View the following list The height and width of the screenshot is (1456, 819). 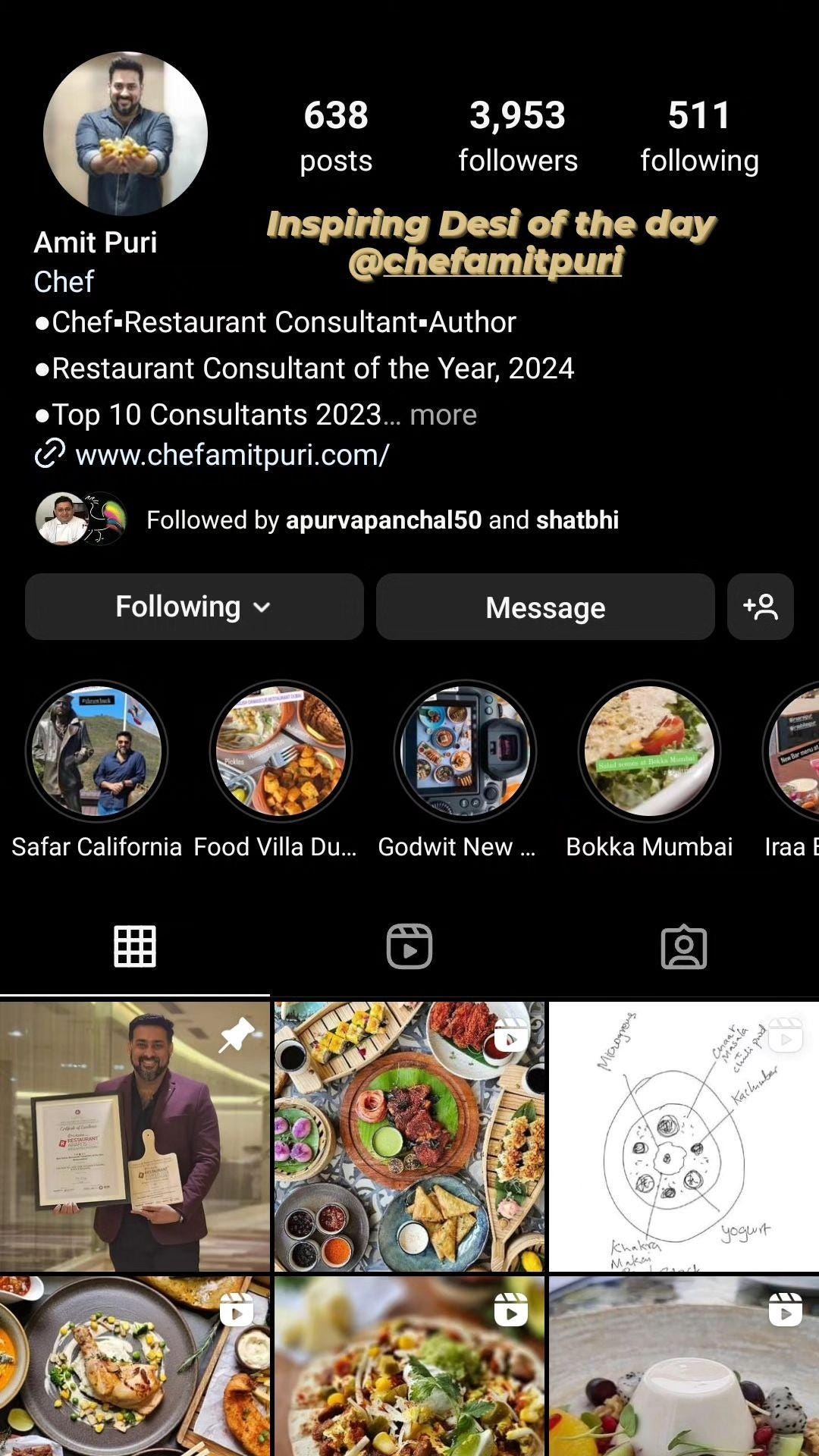tap(699, 135)
